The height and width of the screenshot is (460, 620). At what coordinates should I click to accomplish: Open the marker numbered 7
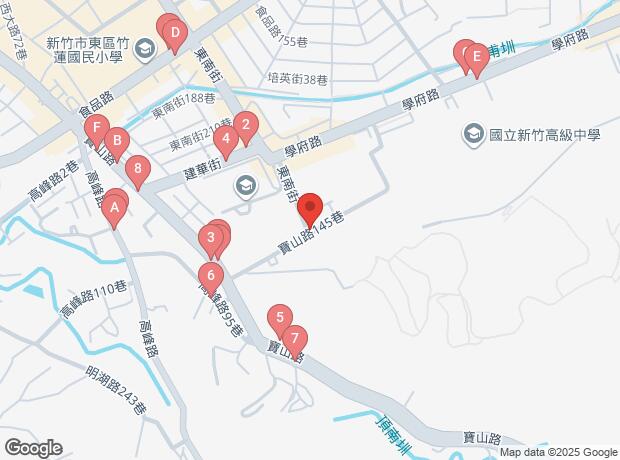point(295,339)
